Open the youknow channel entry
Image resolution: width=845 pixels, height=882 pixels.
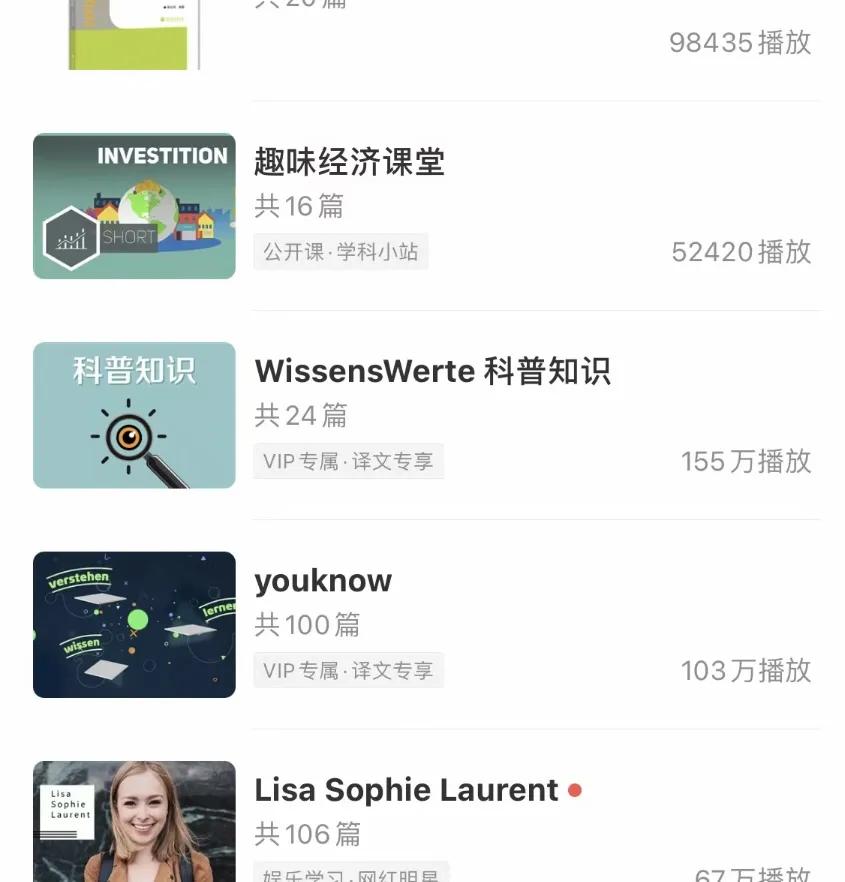[323, 580]
